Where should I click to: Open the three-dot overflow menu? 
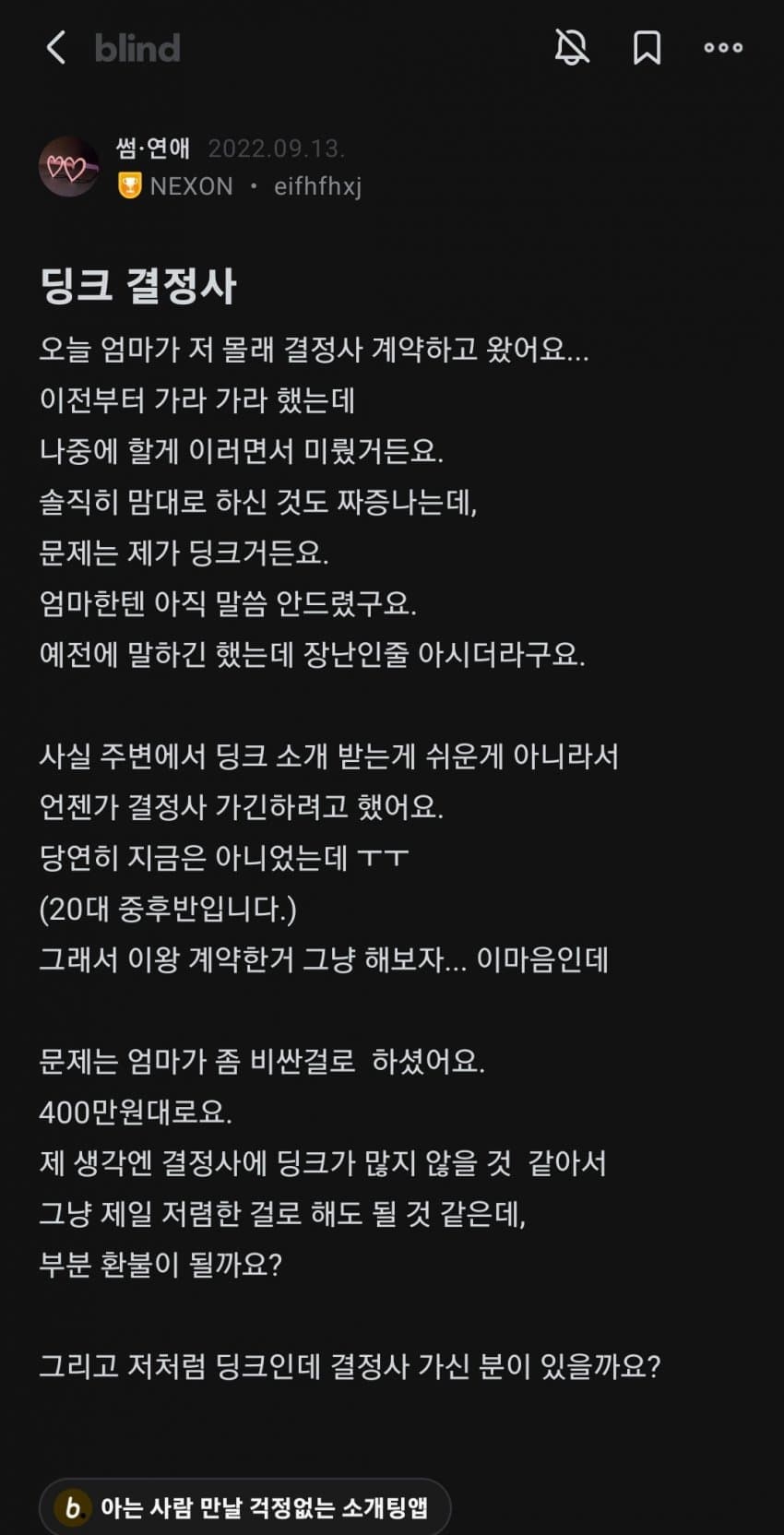(x=723, y=47)
